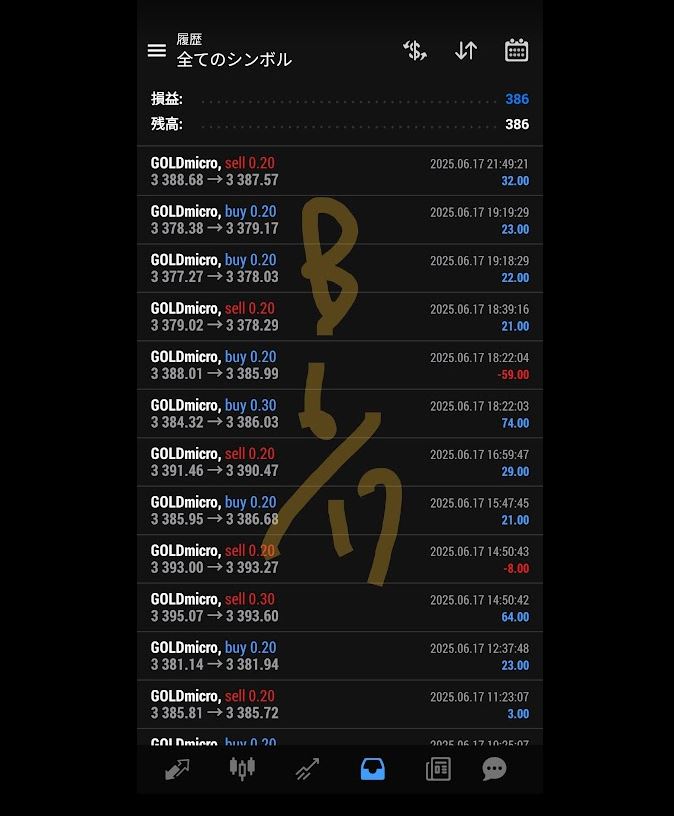Switch to the Trade tab
Viewport: 674px width, 816px height.
click(307, 768)
